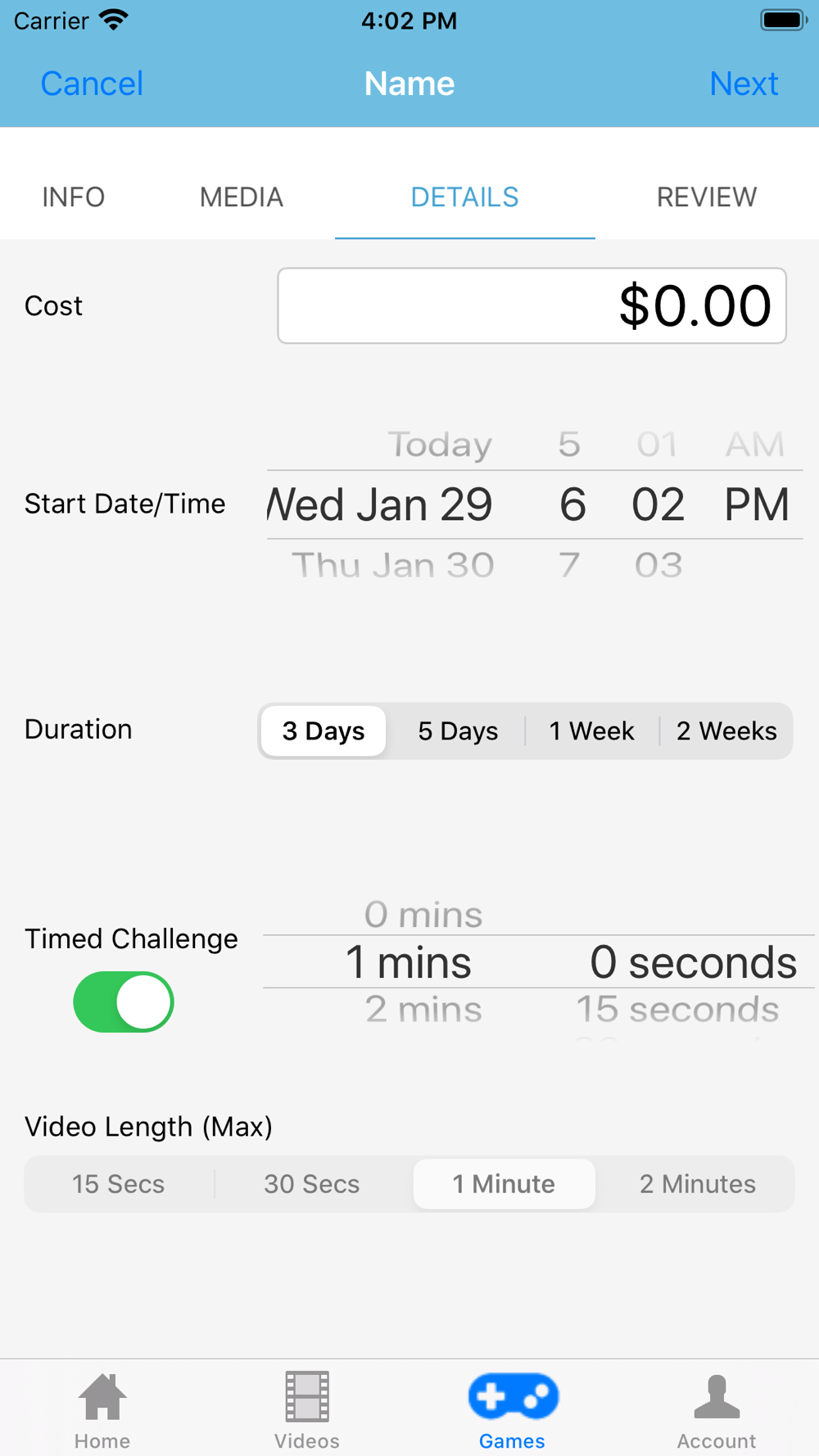Open the Videos tab
Viewport: 819px width, 1456px height.
pyautogui.click(x=307, y=1412)
